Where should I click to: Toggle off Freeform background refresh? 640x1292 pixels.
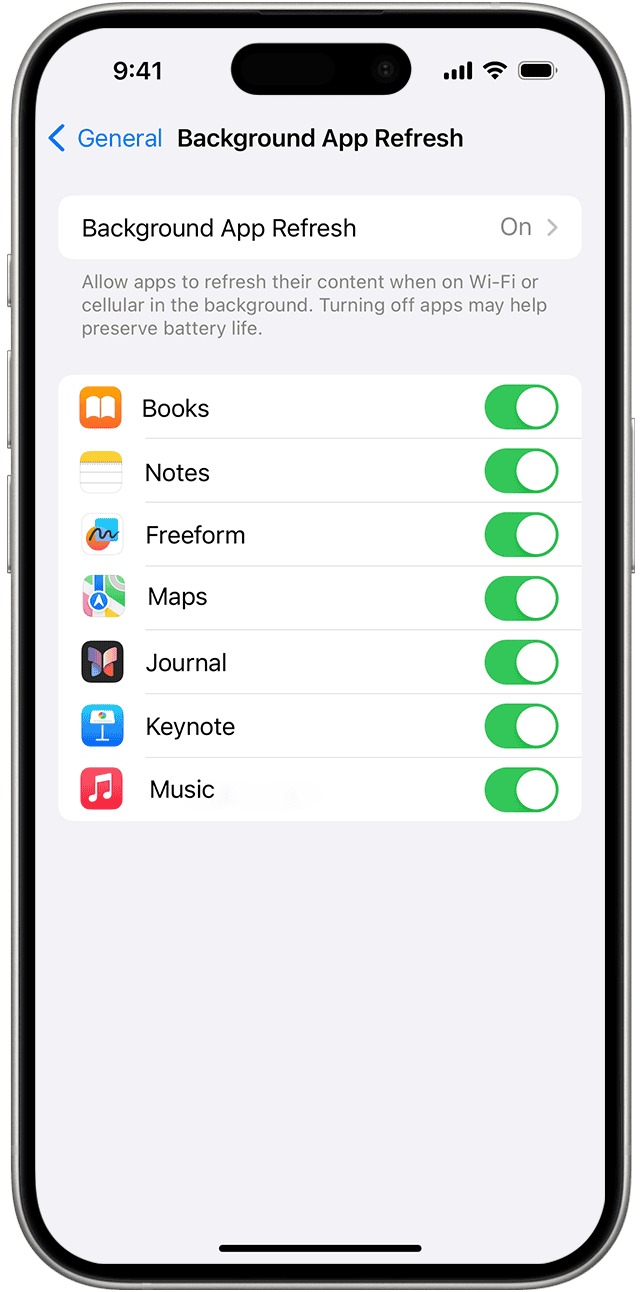(521, 535)
